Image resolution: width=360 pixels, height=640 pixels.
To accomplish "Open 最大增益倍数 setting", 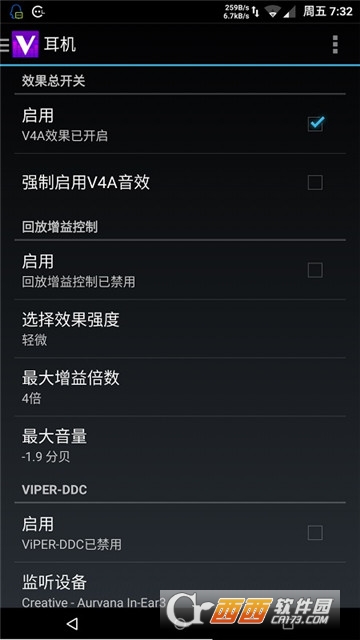I will click(180, 387).
